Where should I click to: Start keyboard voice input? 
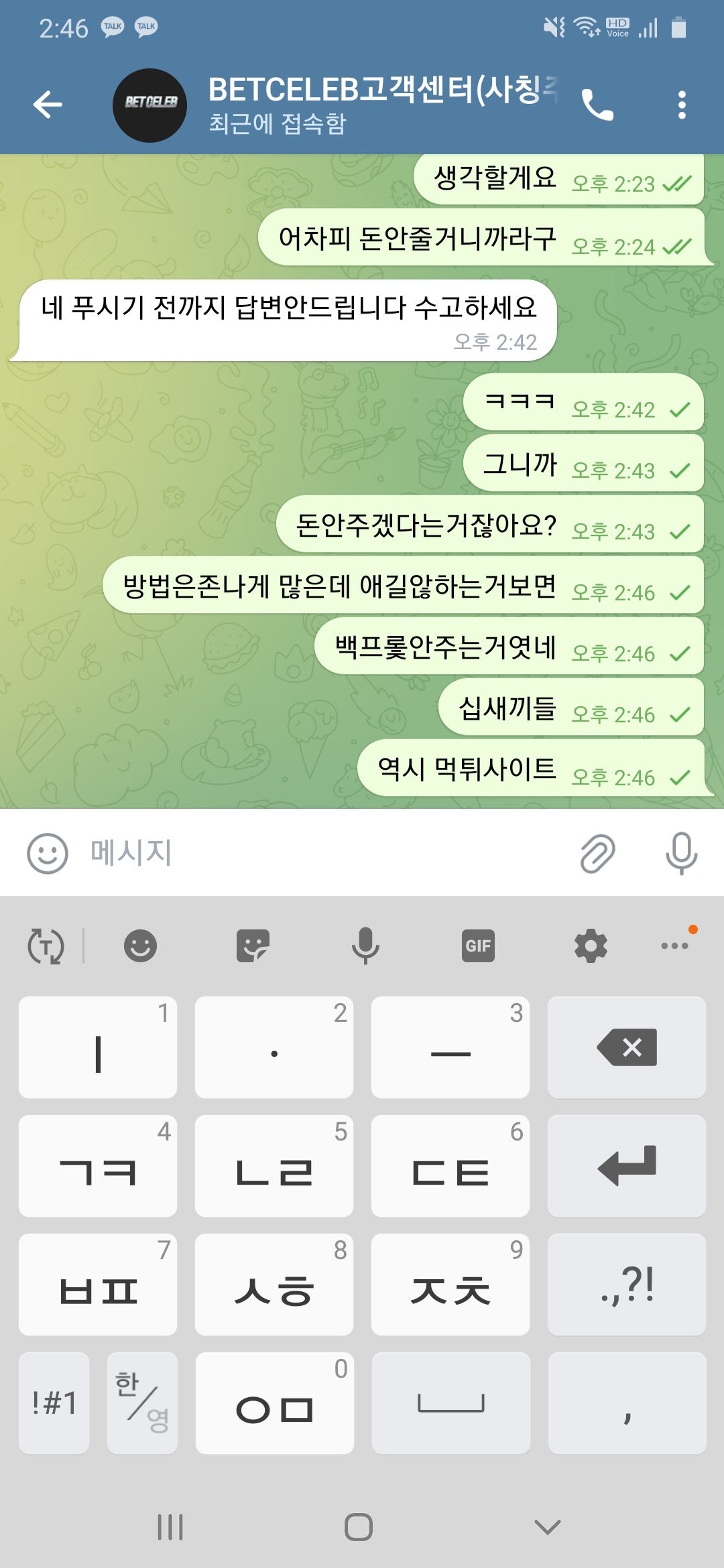coord(365,945)
